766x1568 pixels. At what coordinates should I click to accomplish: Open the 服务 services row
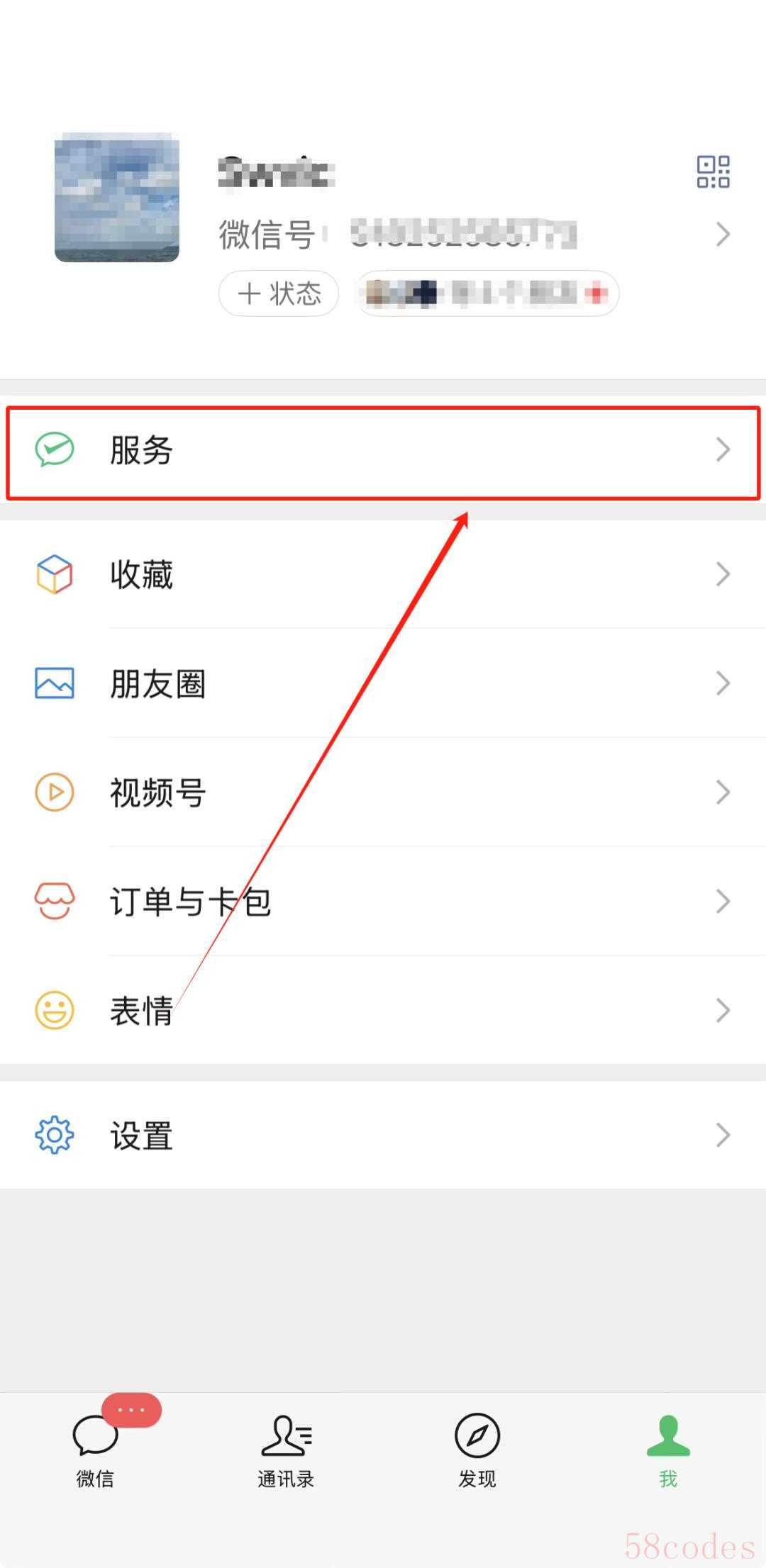tap(383, 451)
